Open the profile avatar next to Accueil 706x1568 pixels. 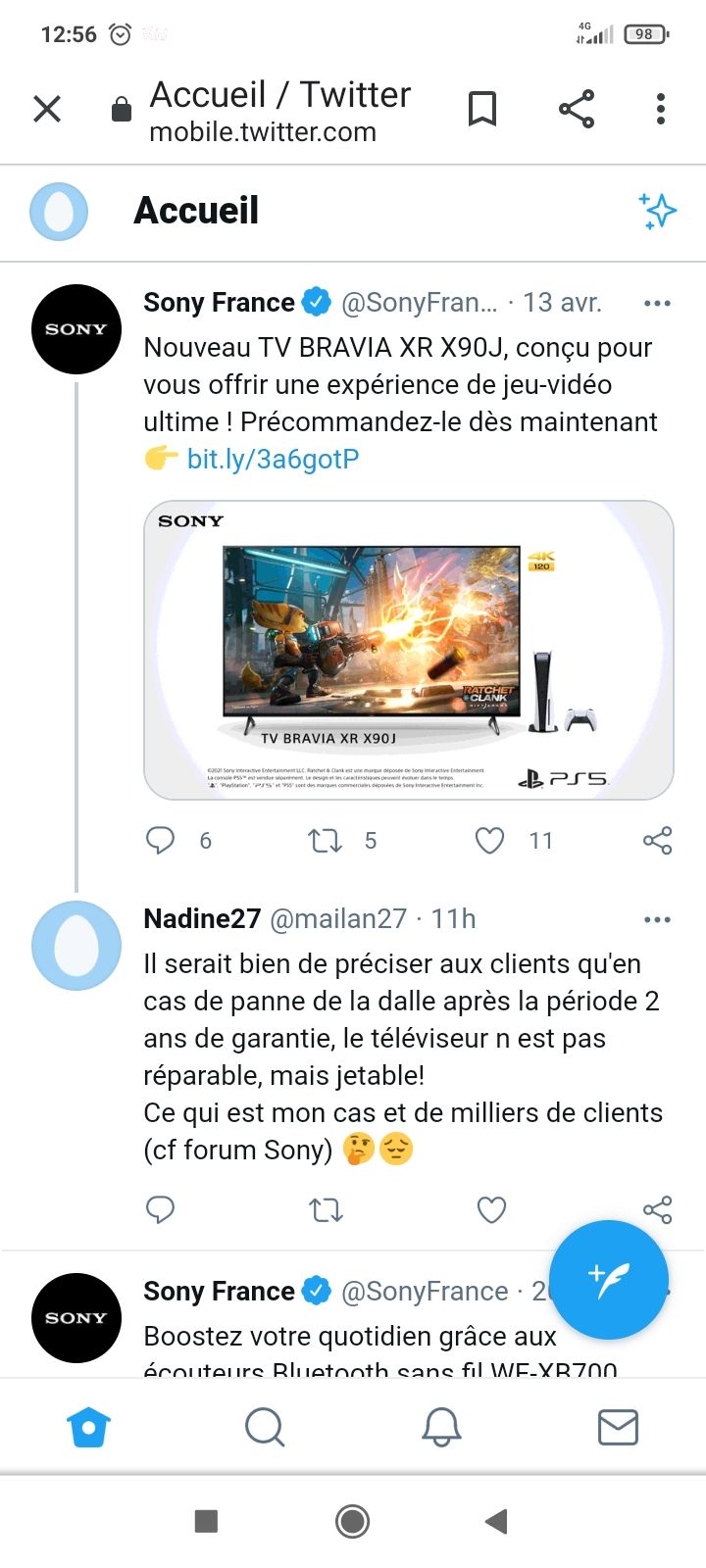tap(59, 211)
